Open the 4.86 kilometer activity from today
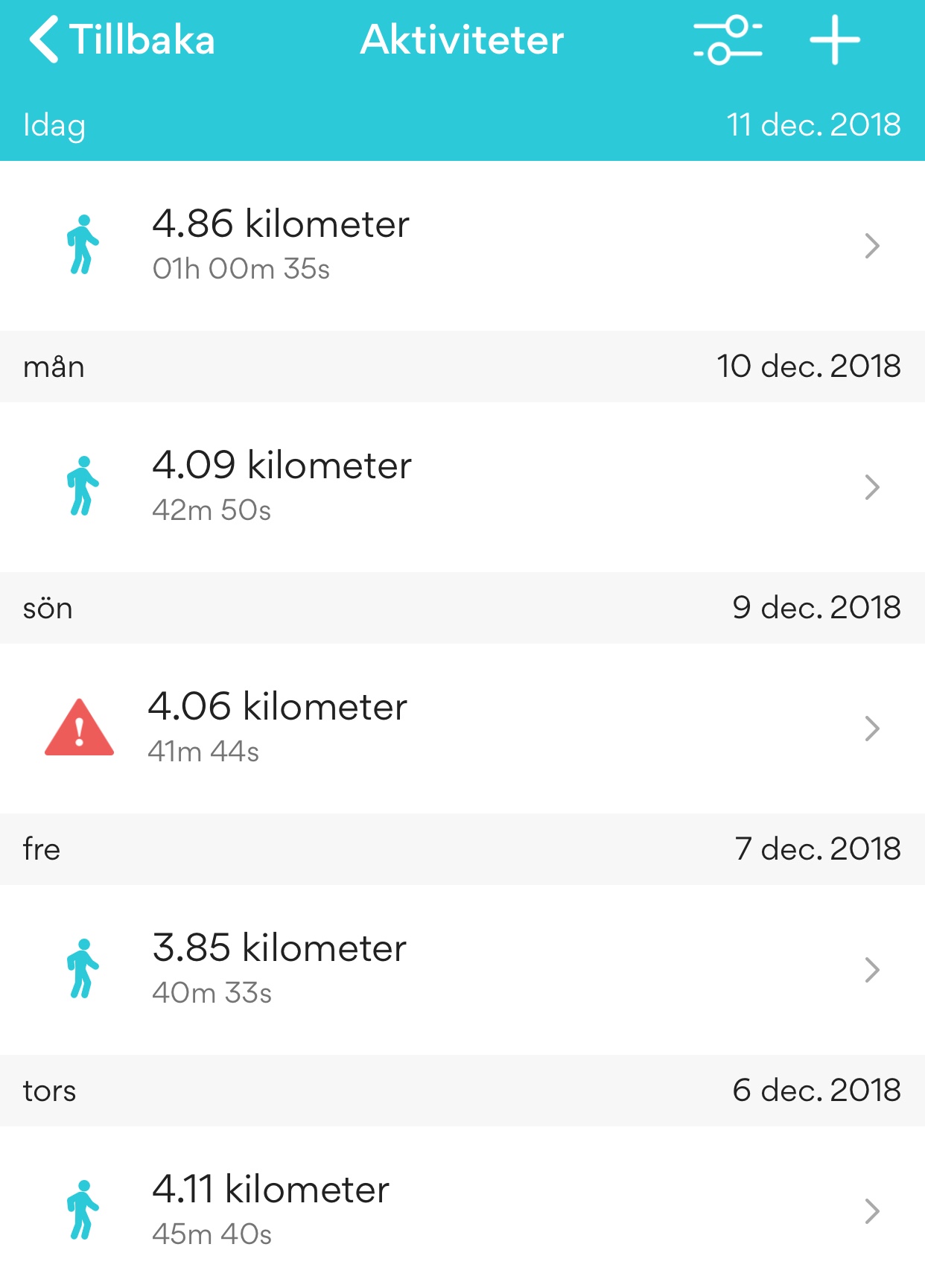Image resolution: width=925 pixels, height=1288 pixels. pyautogui.click(x=462, y=245)
